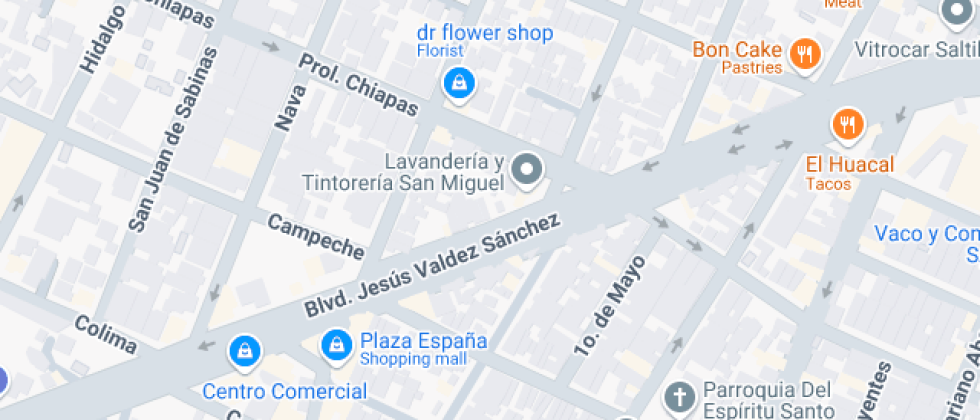View Parroquia Del Espíritu Santo church marker
Screen dimensions: 980x420
point(680,396)
